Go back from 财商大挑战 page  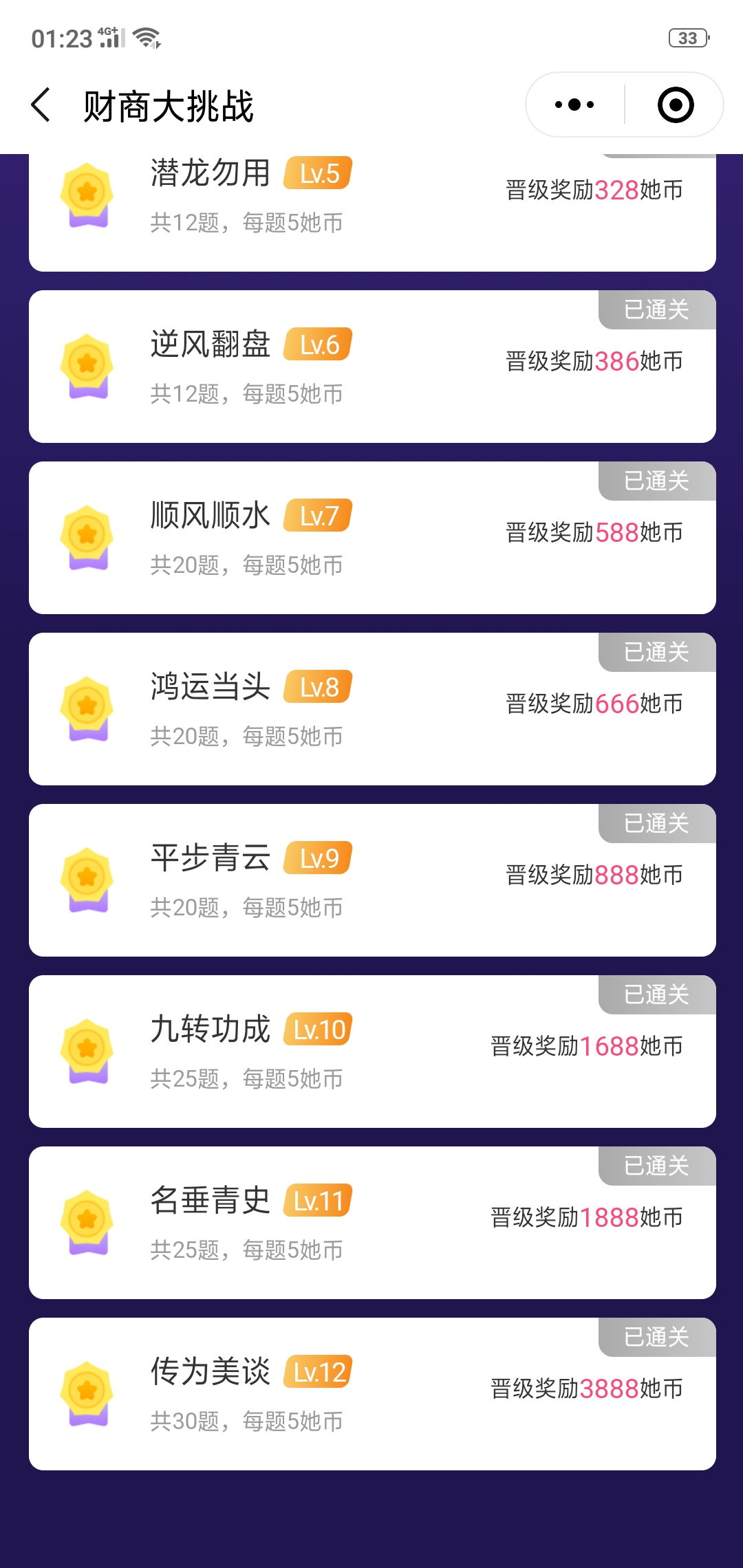(x=41, y=105)
